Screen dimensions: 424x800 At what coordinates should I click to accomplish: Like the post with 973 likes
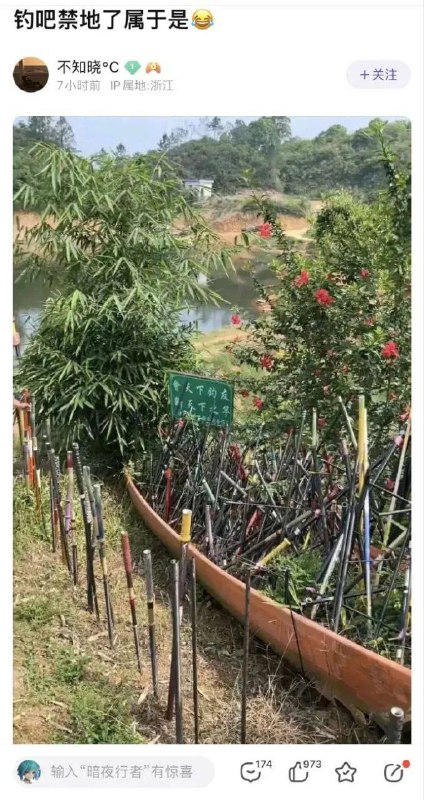(x=304, y=771)
